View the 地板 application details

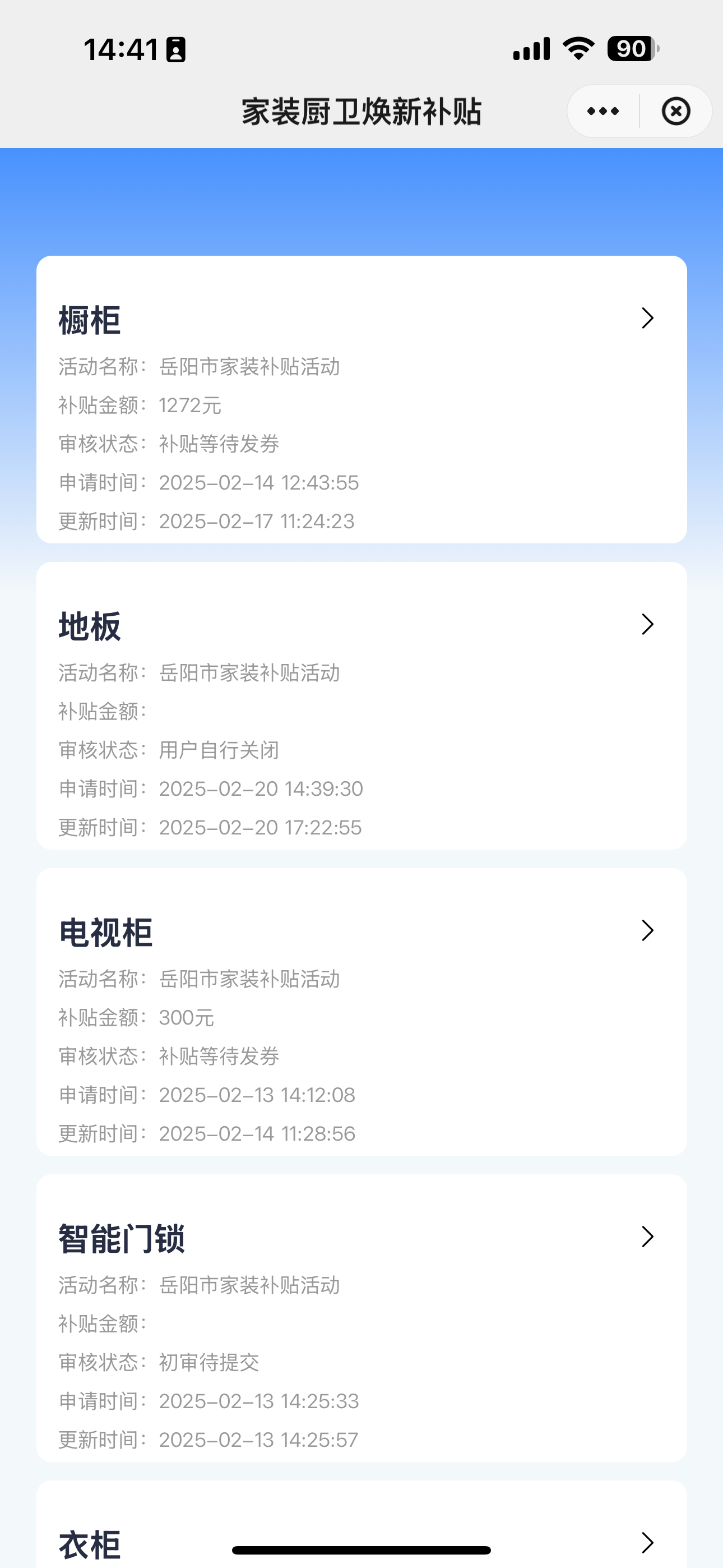pos(361,705)
